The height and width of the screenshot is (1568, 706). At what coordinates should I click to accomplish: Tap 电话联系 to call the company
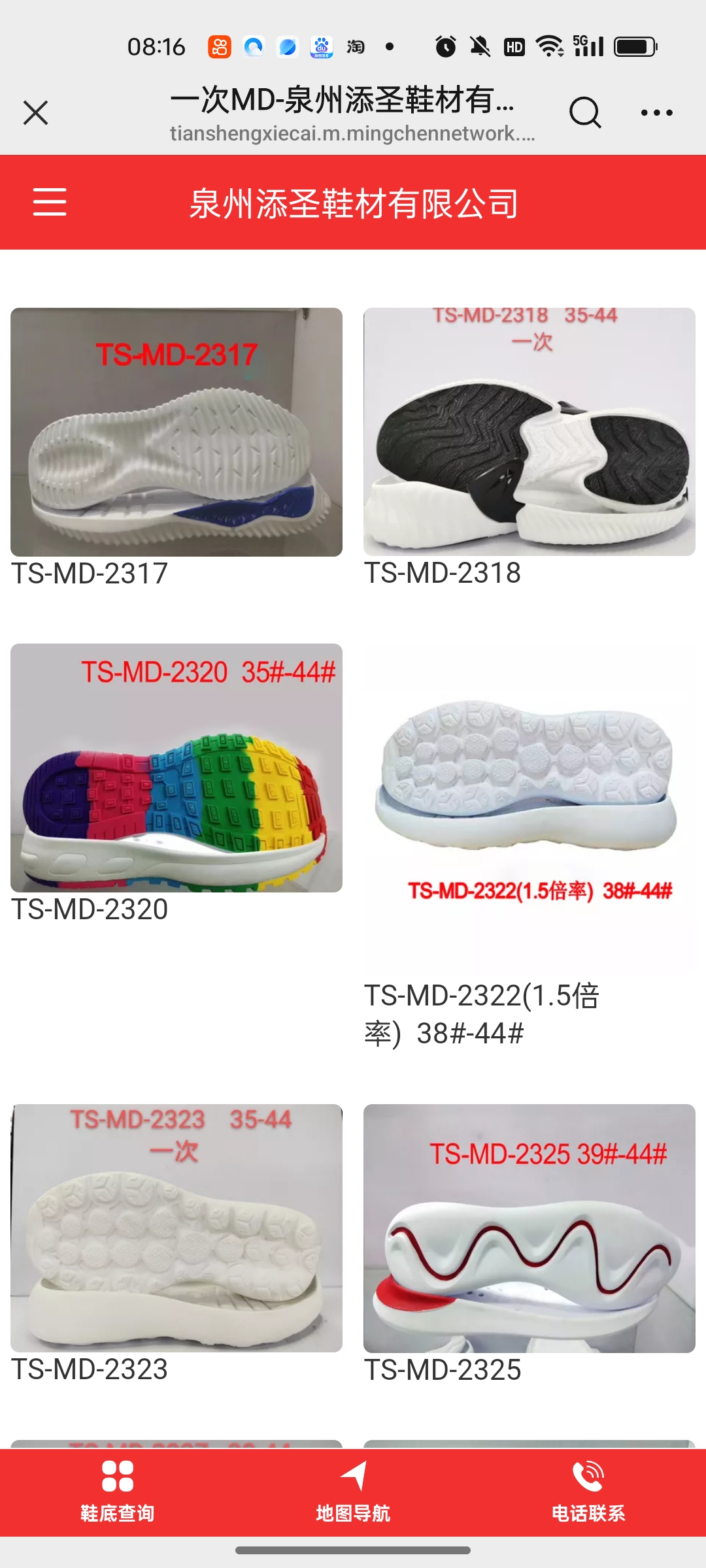tap(588, 1493)
